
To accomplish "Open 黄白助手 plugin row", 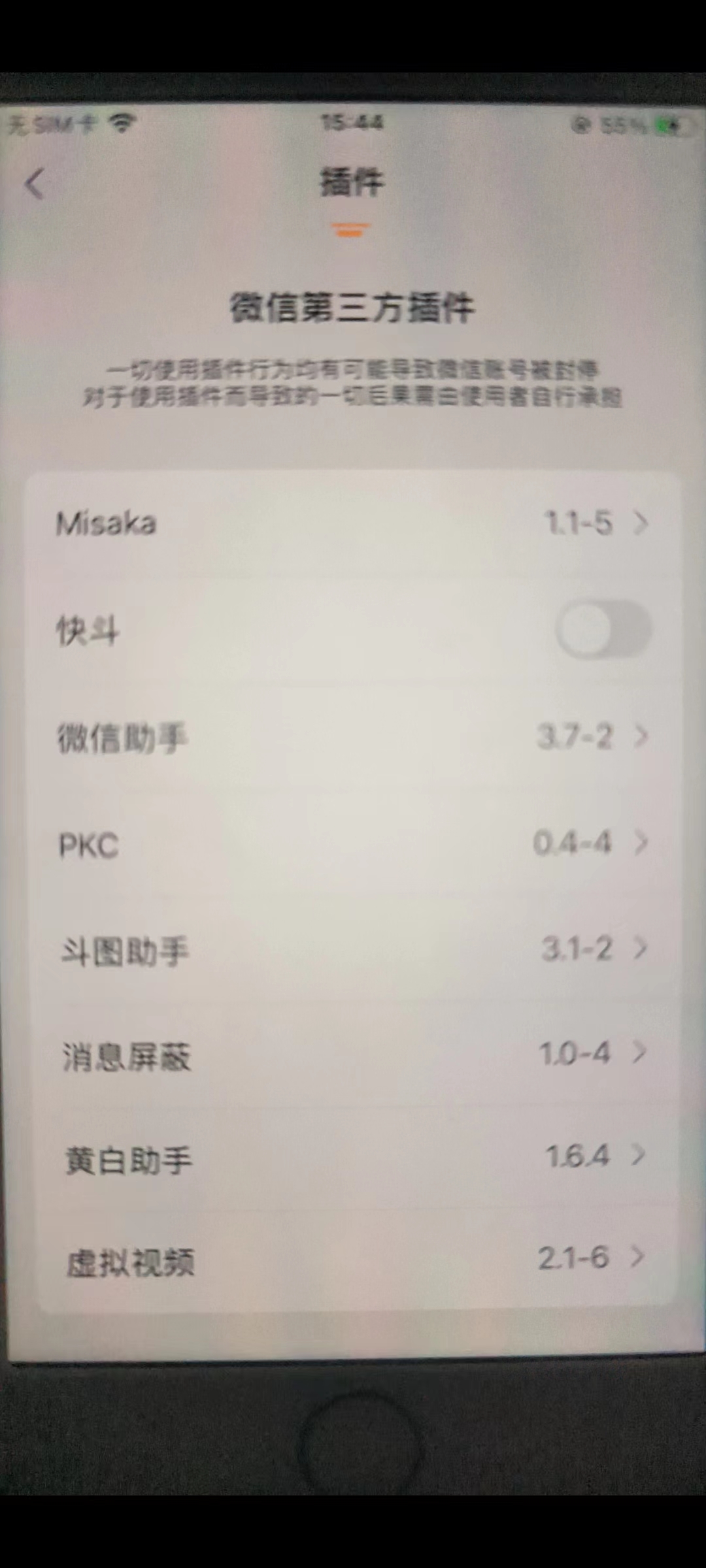I will tap(352, 1157).
